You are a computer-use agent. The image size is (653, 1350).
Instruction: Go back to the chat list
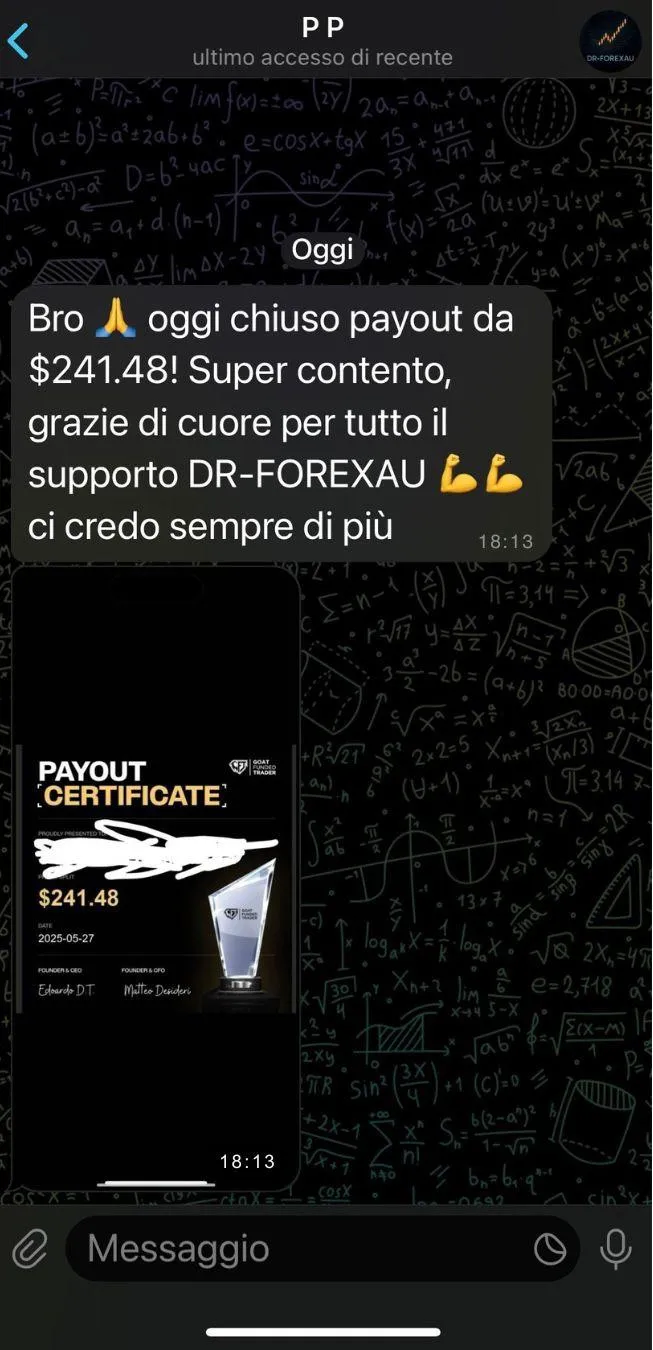(18, 41)
